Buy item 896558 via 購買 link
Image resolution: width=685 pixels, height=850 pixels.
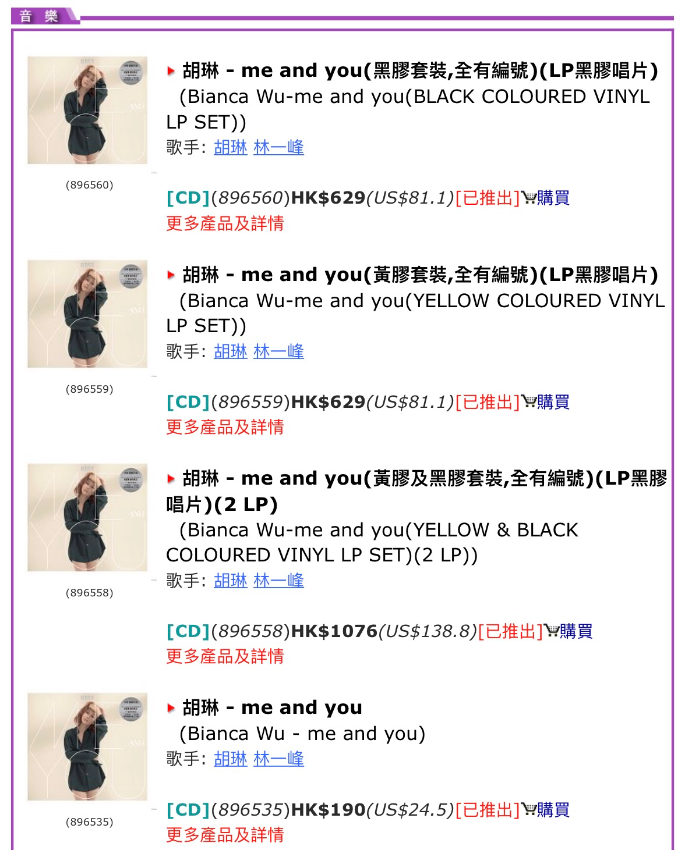click(575, 631)
